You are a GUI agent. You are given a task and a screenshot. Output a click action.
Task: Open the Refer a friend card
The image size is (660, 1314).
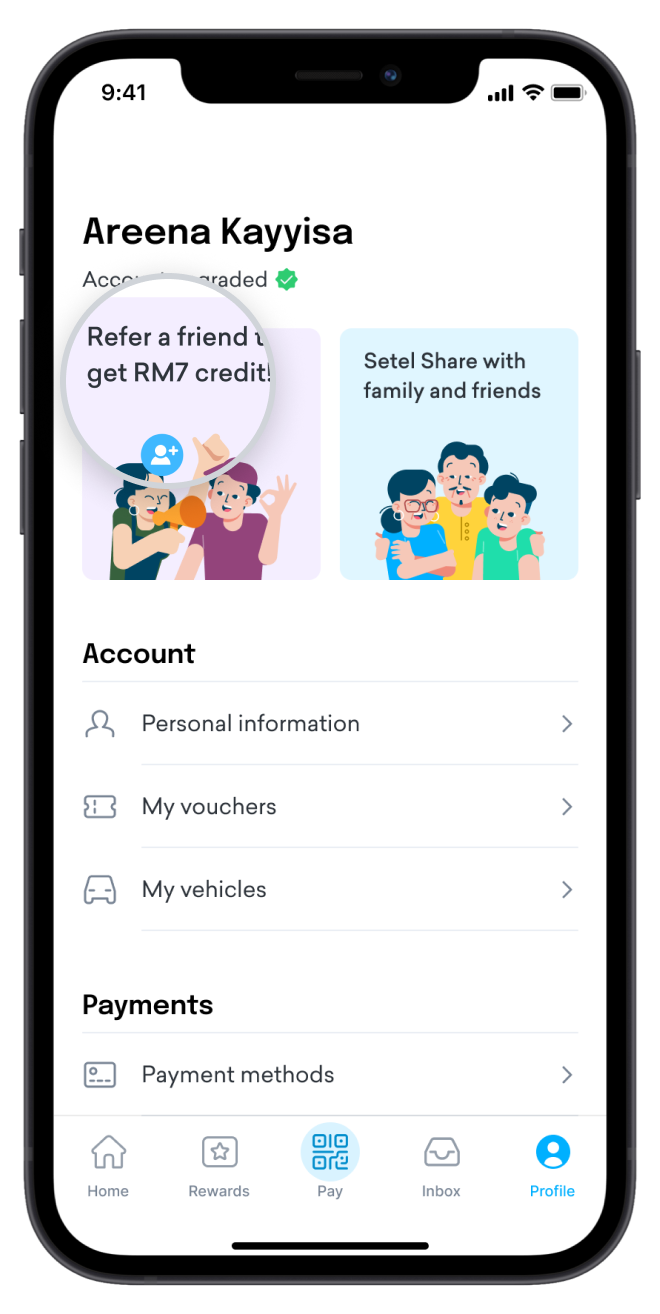click(201, 453)
